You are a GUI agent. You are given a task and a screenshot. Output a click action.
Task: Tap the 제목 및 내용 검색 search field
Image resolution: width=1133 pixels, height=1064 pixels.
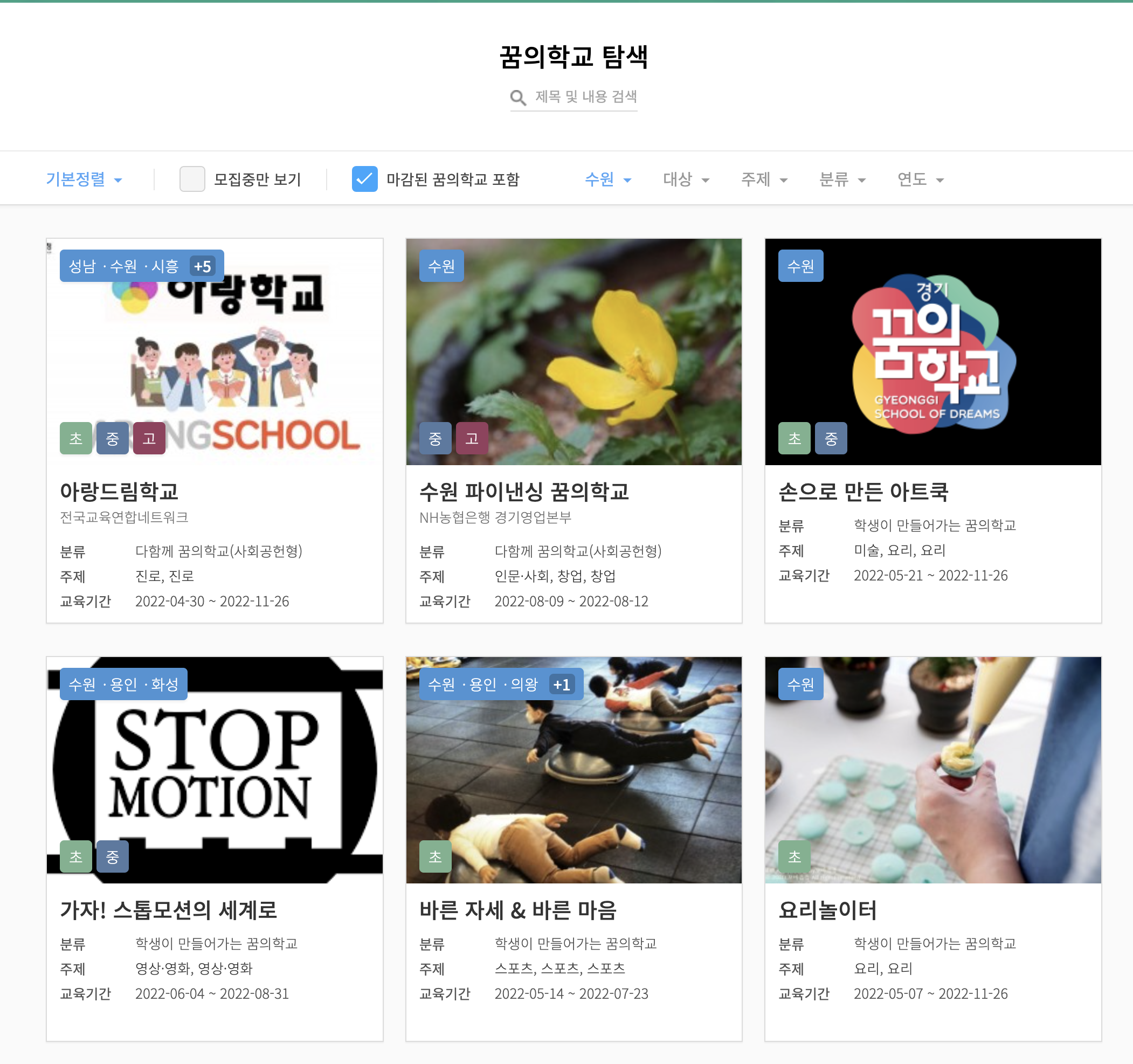(585, 97)
